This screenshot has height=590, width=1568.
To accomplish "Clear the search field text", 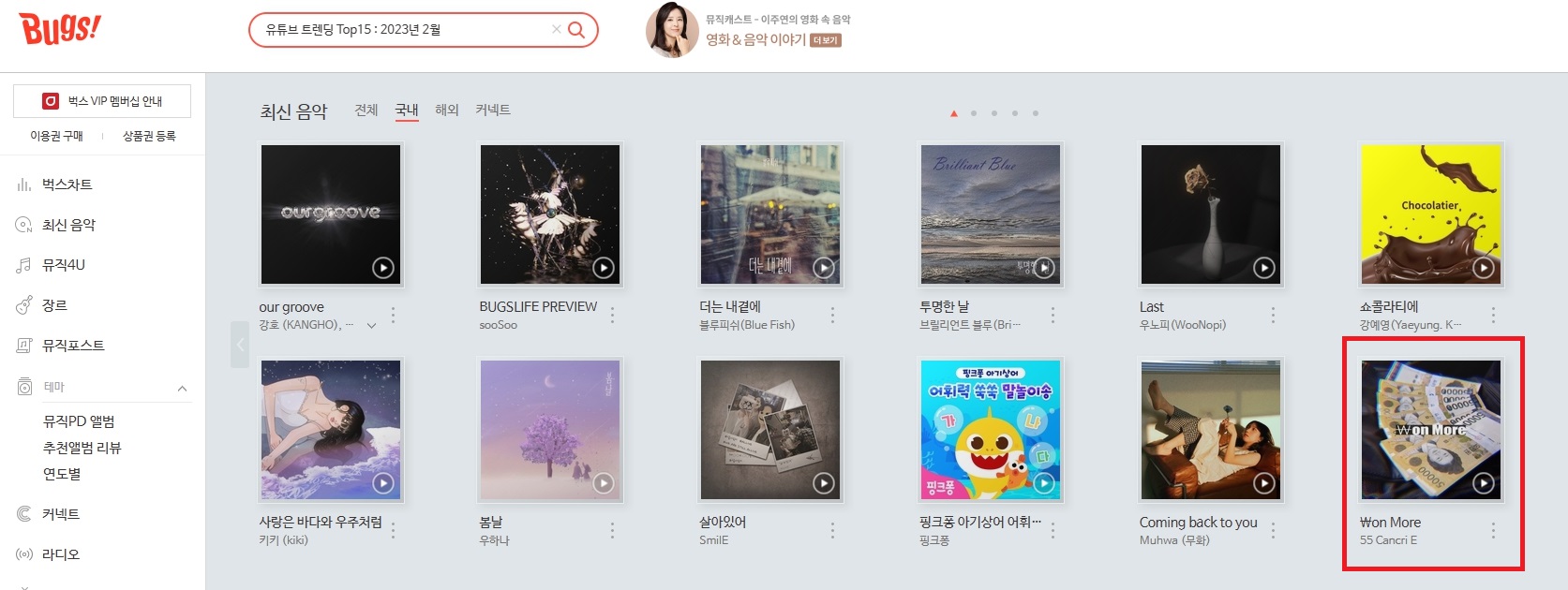I will point(556,30).
